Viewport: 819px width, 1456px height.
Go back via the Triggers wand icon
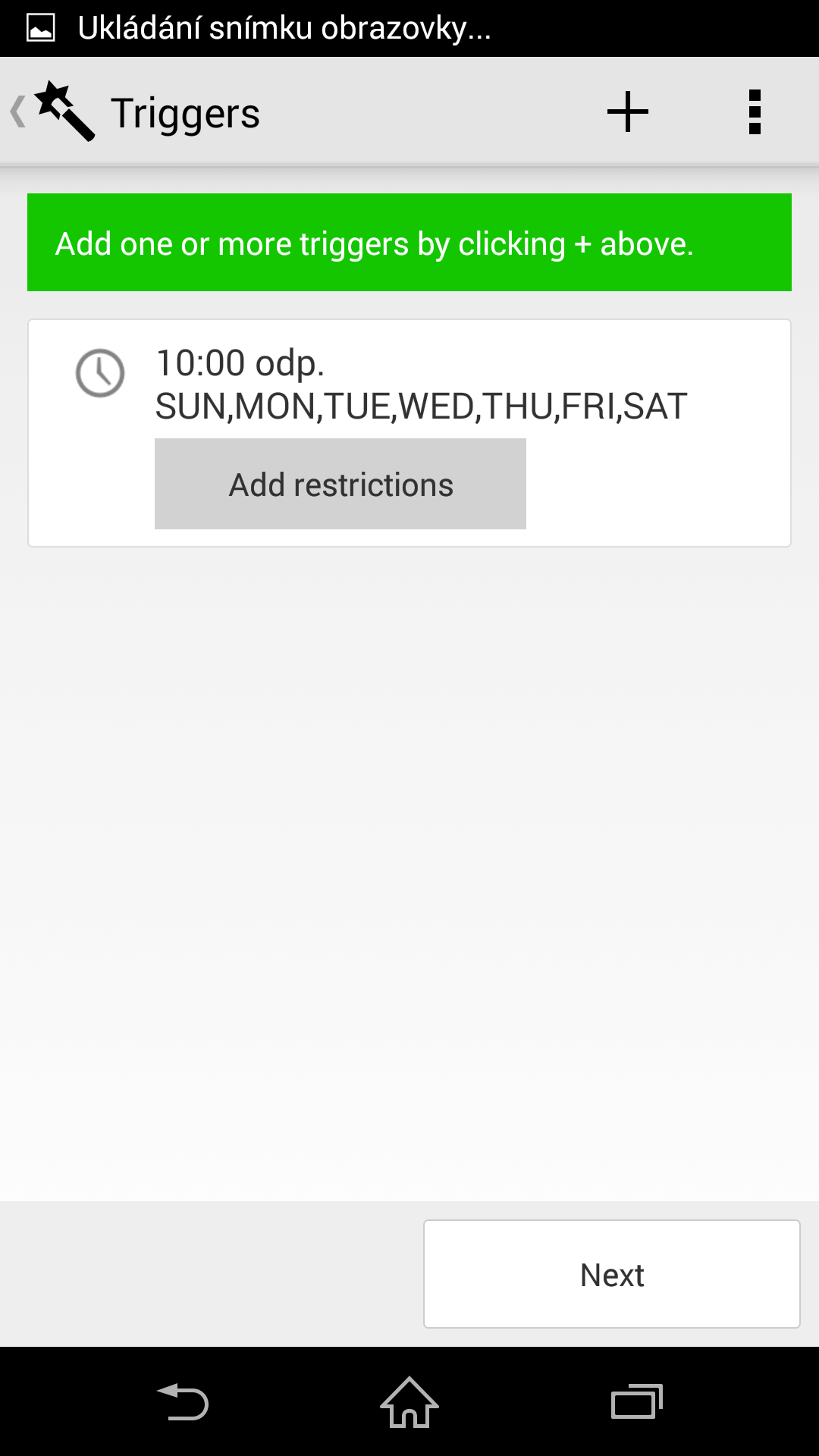tap(53, 111)
